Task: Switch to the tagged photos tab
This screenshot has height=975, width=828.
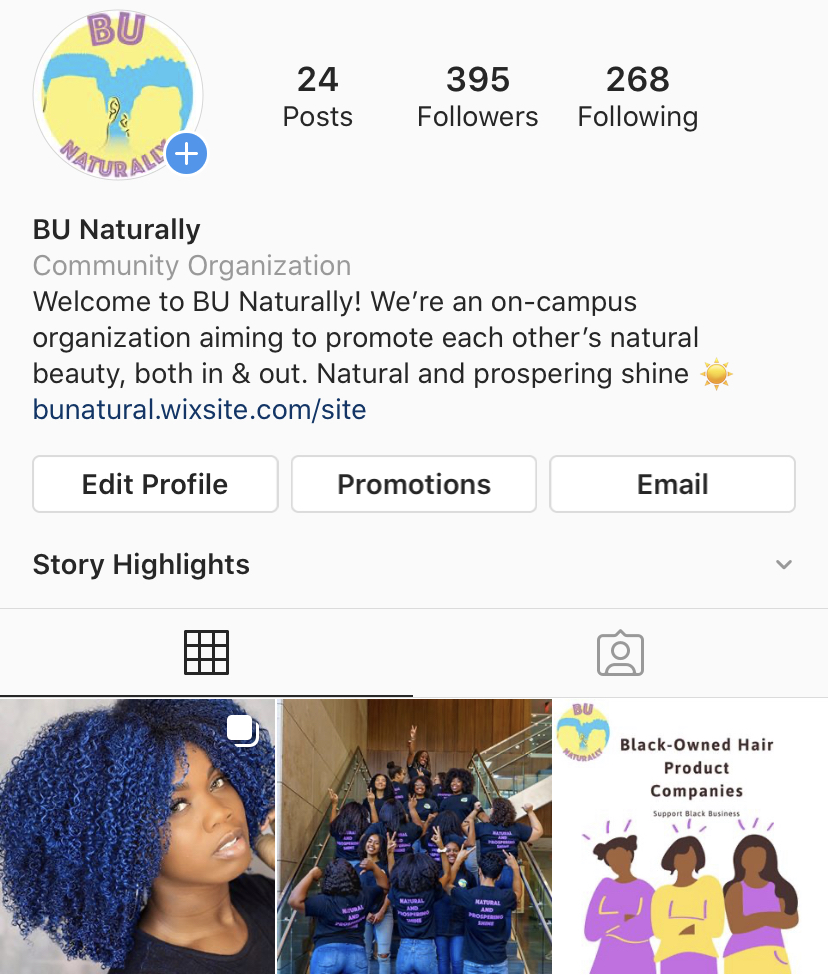Action: pos(620,653)
